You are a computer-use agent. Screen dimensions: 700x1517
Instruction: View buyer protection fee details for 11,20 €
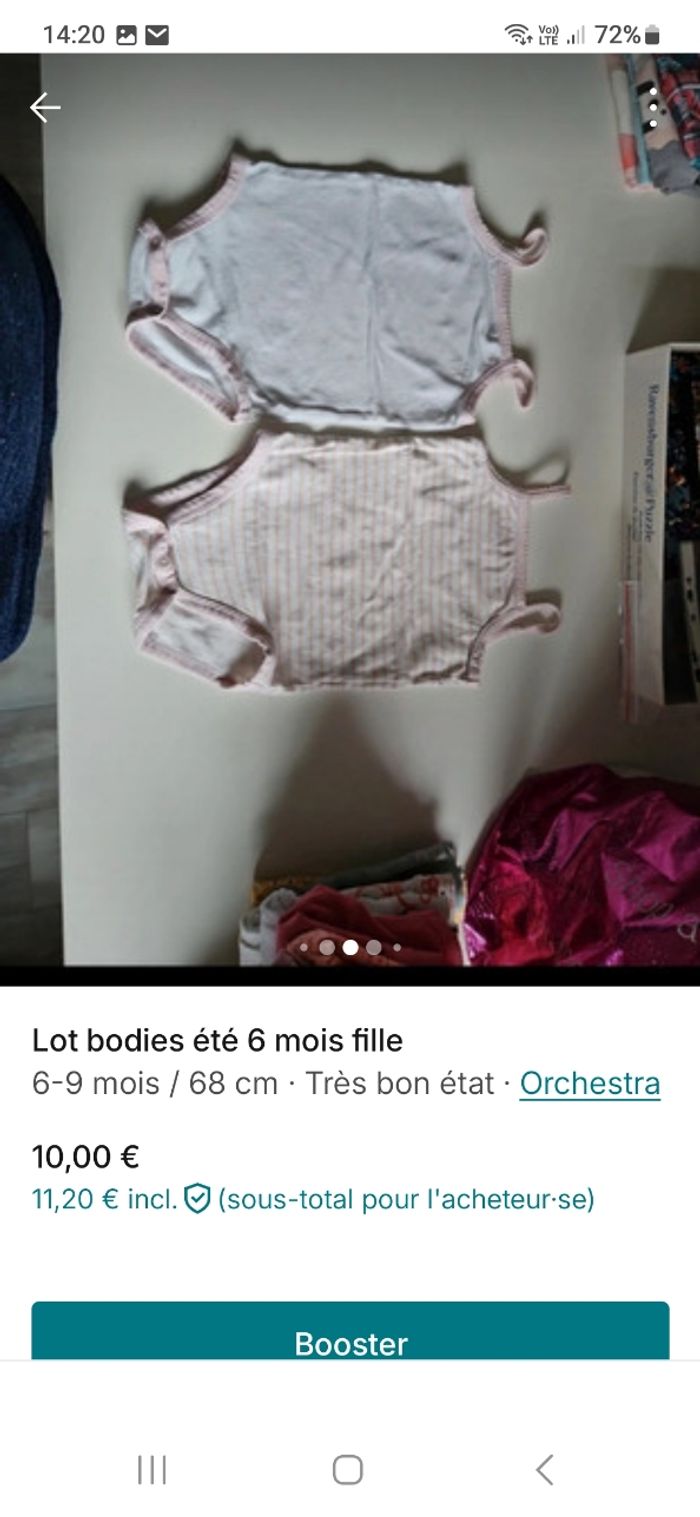pos(197,1198)
